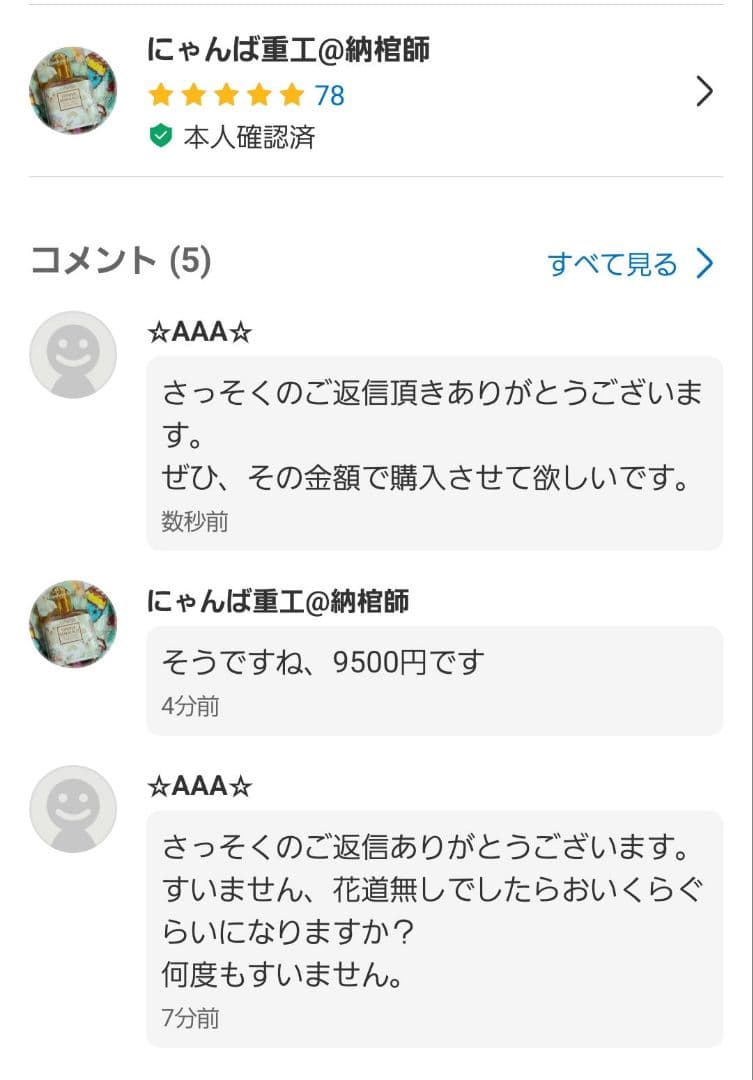Open all comments via すべて見る chevron

[x=706, y=263]
